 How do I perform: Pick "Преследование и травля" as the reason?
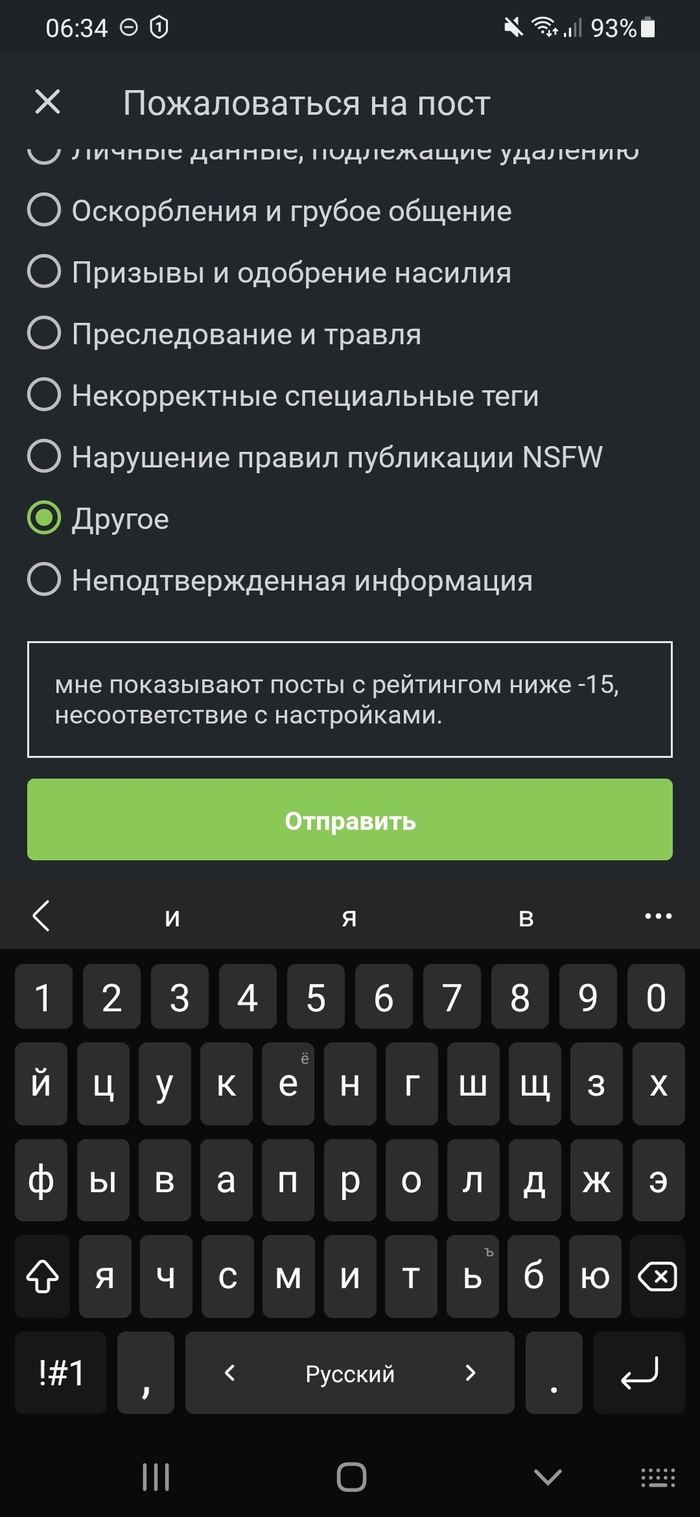(44, 334)
